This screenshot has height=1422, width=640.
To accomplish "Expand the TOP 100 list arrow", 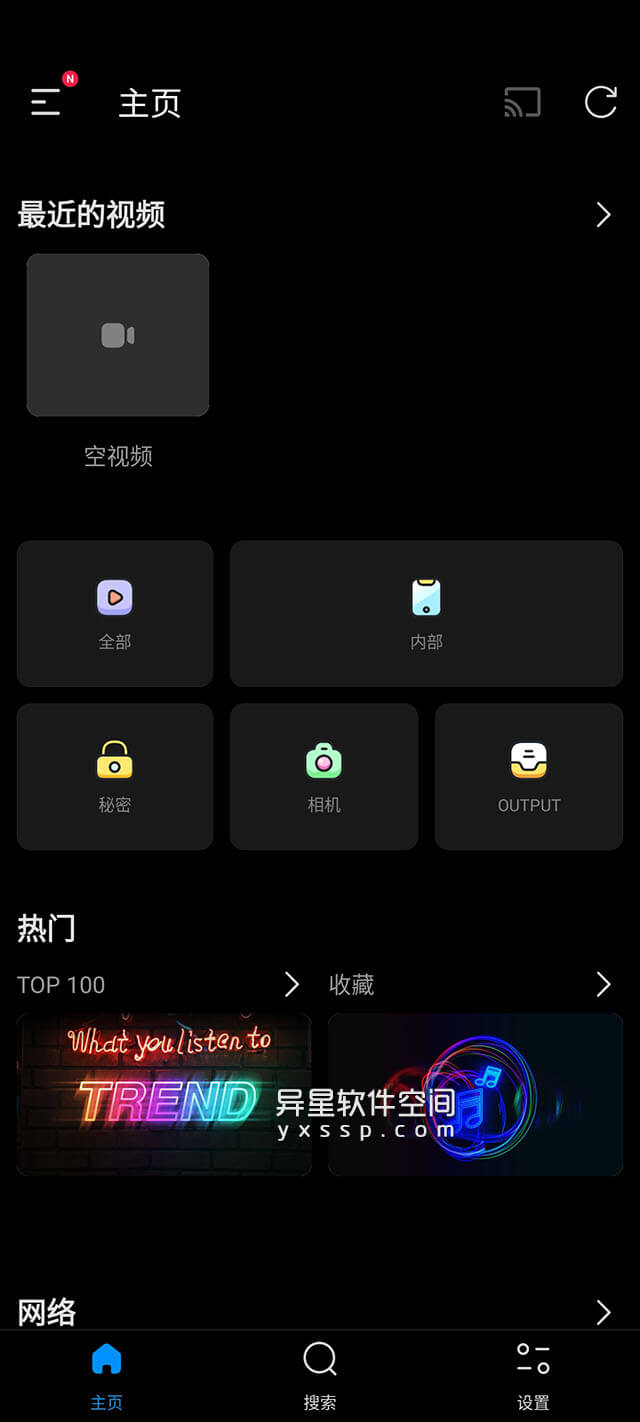I will (x=291, y=985).
